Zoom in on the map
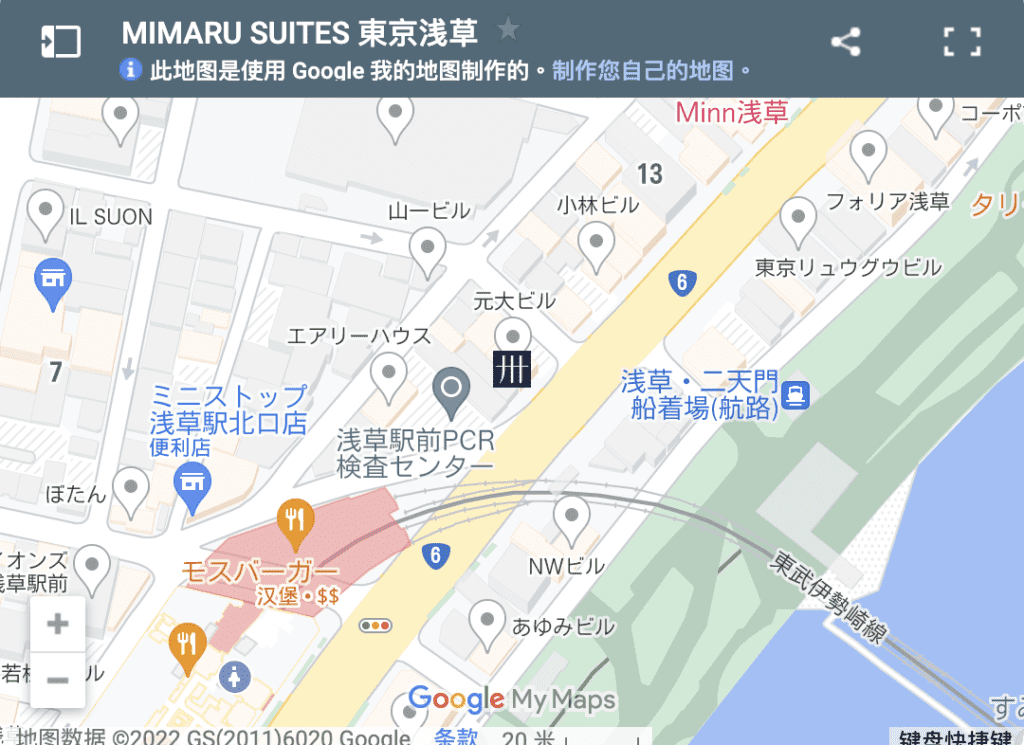Image resolution: width=1024 pixels, height=745 pixels. tap(58, 624)
